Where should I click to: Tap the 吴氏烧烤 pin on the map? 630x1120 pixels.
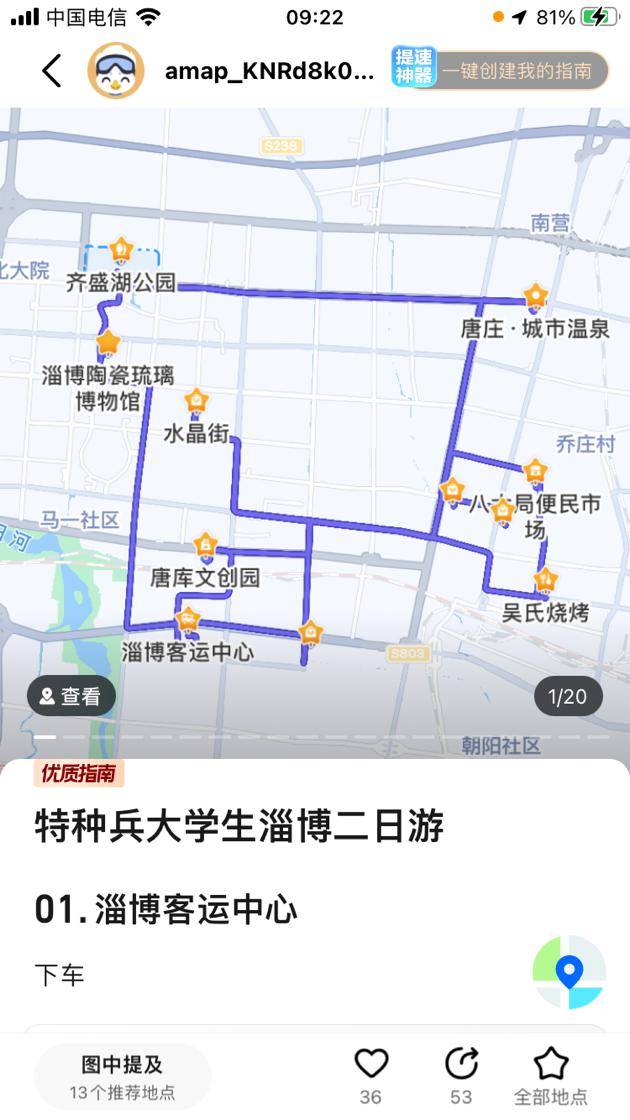(x=546, y=580)
